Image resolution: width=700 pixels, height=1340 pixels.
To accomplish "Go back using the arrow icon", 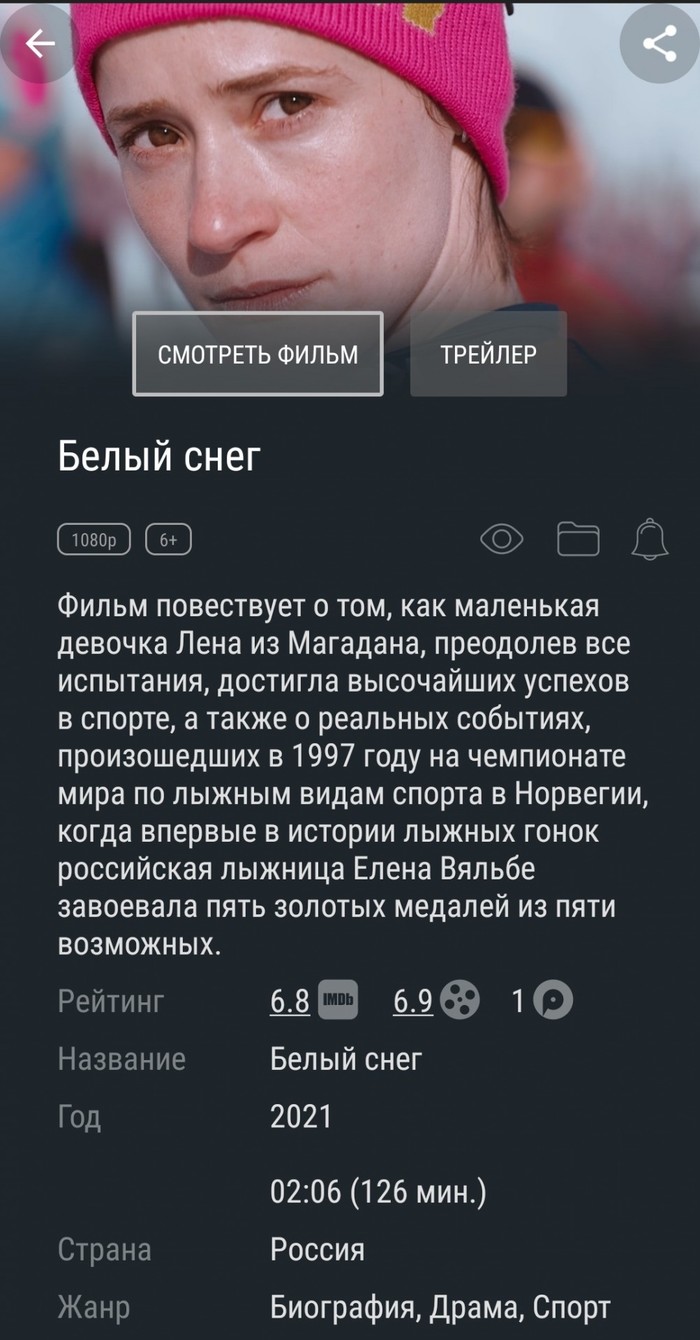I will pyautogui.click(x=40, y=44).
